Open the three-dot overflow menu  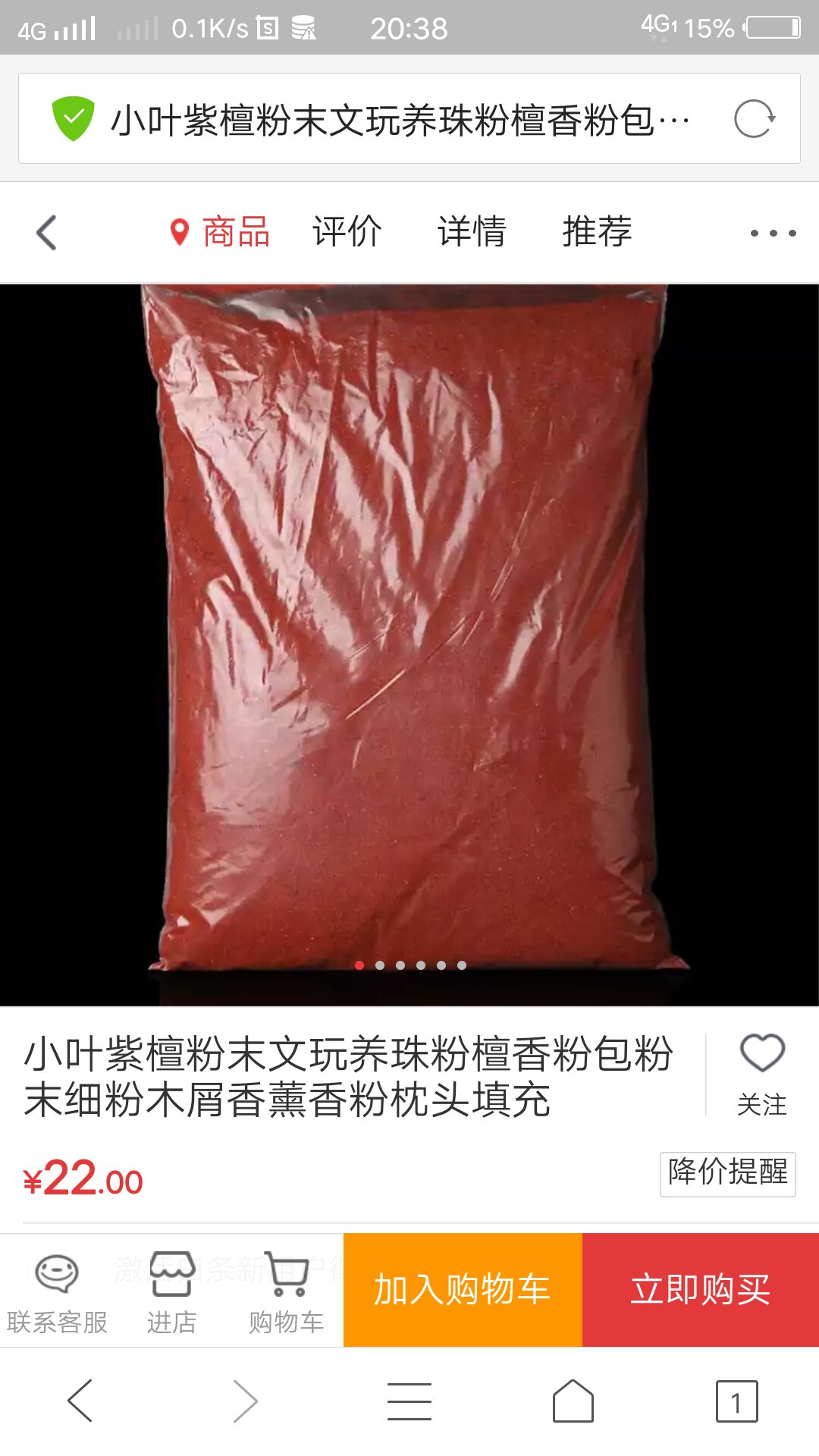tap(773, 233)
